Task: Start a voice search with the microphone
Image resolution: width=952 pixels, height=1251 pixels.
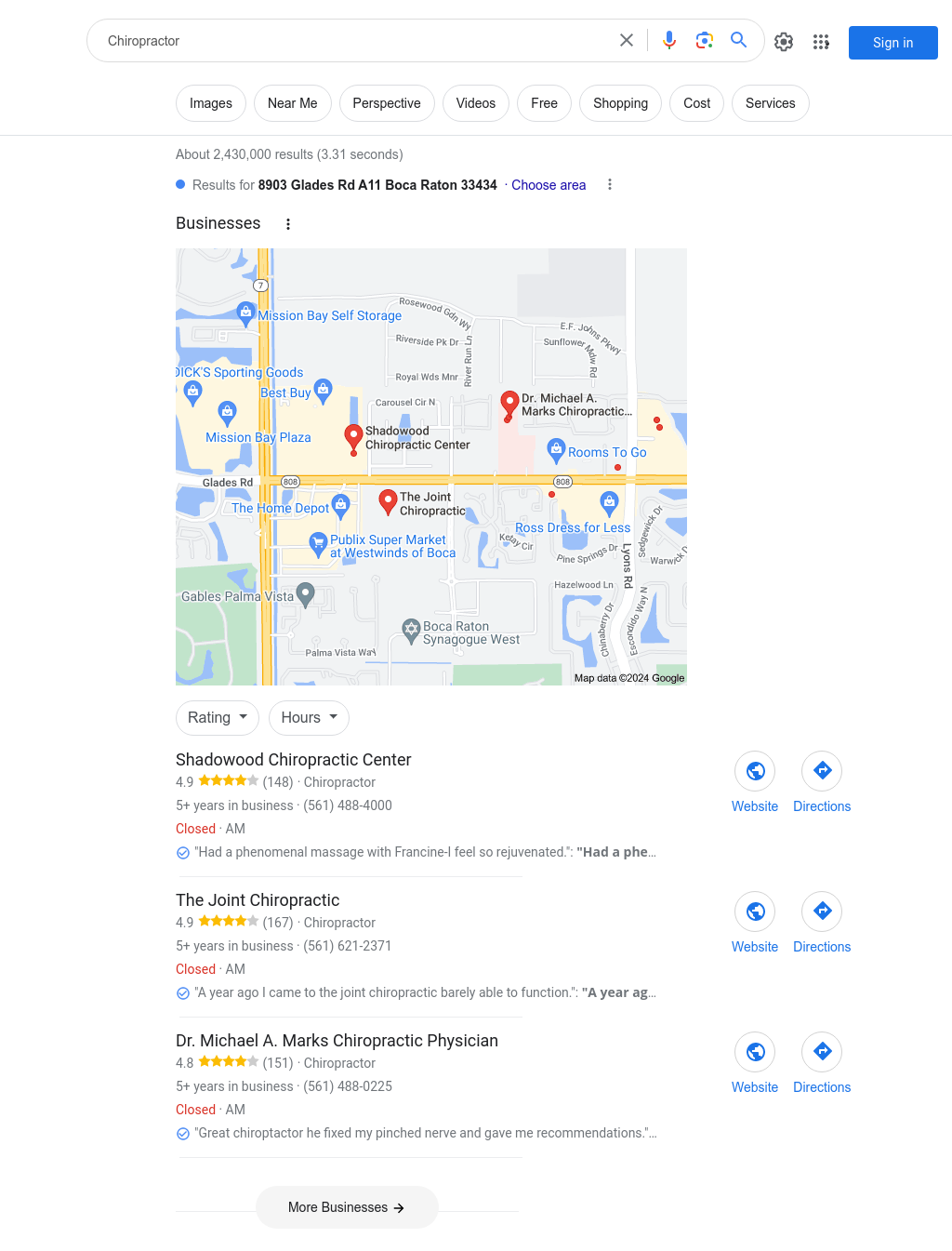Action: click(x=669, y=41)
